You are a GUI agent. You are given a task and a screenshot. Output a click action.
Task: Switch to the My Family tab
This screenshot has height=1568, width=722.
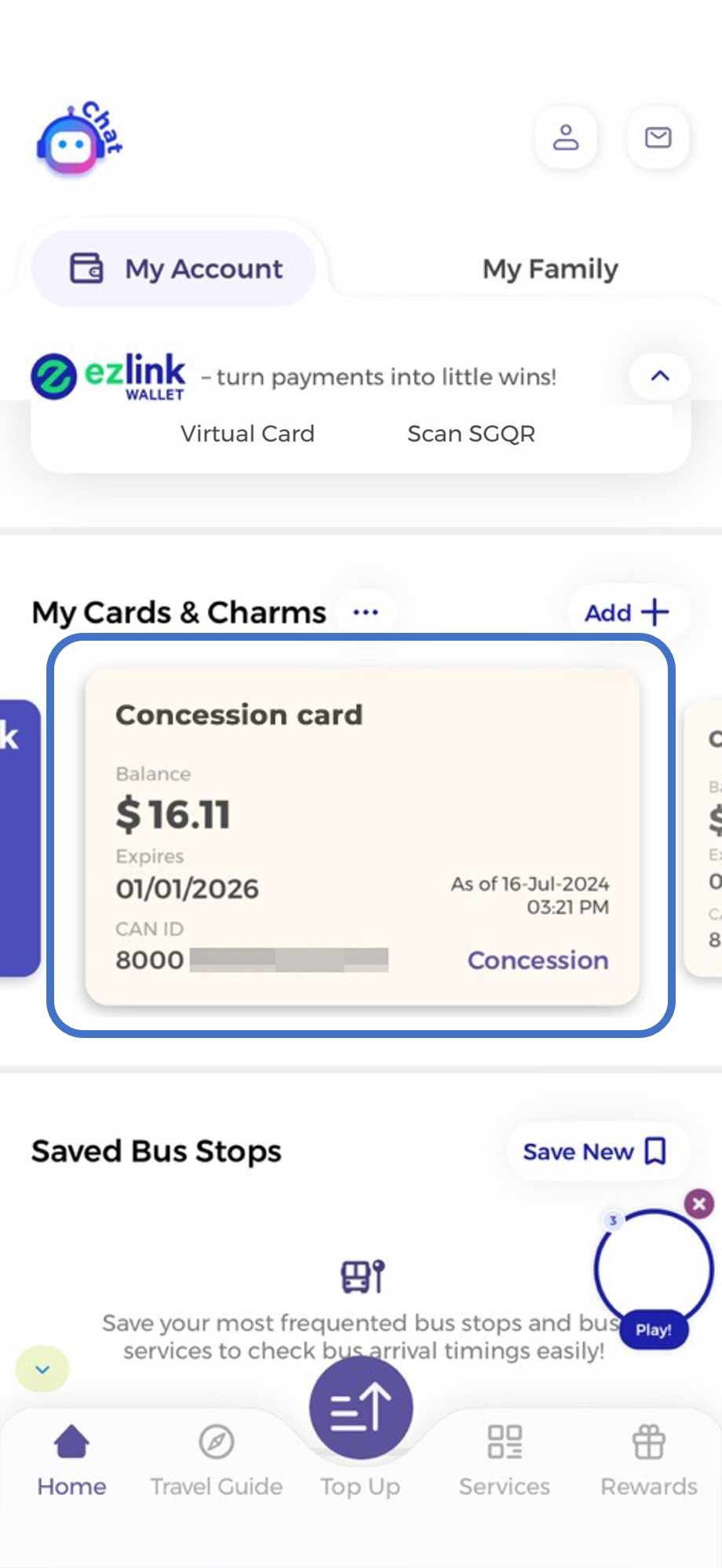pos(550,269)
